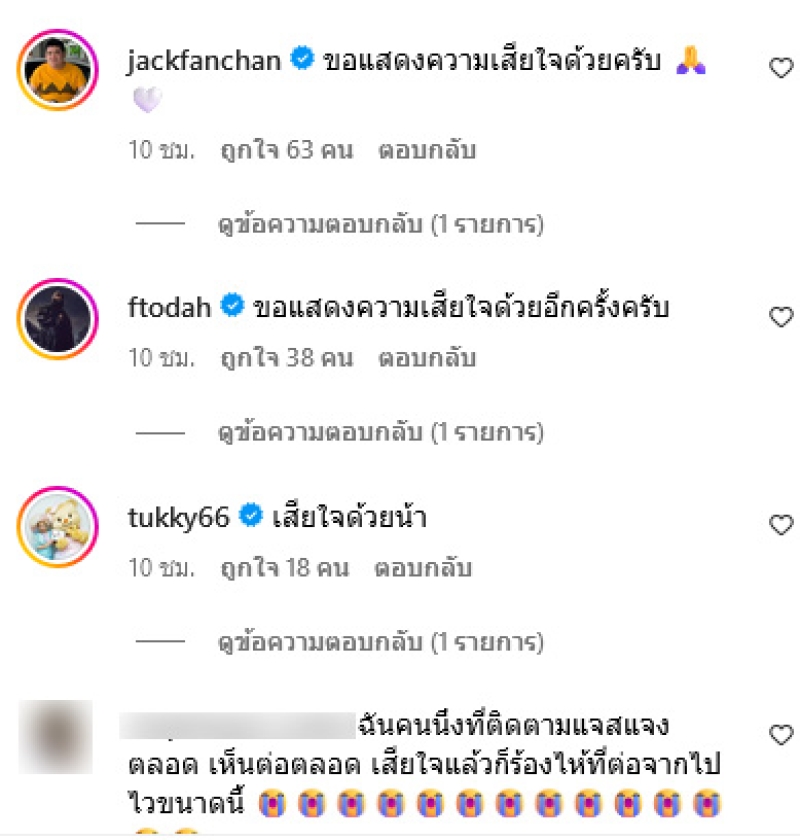The image size is (800, 840).
Task: Open the jackfanchan username link
Action: pos(206,61)
